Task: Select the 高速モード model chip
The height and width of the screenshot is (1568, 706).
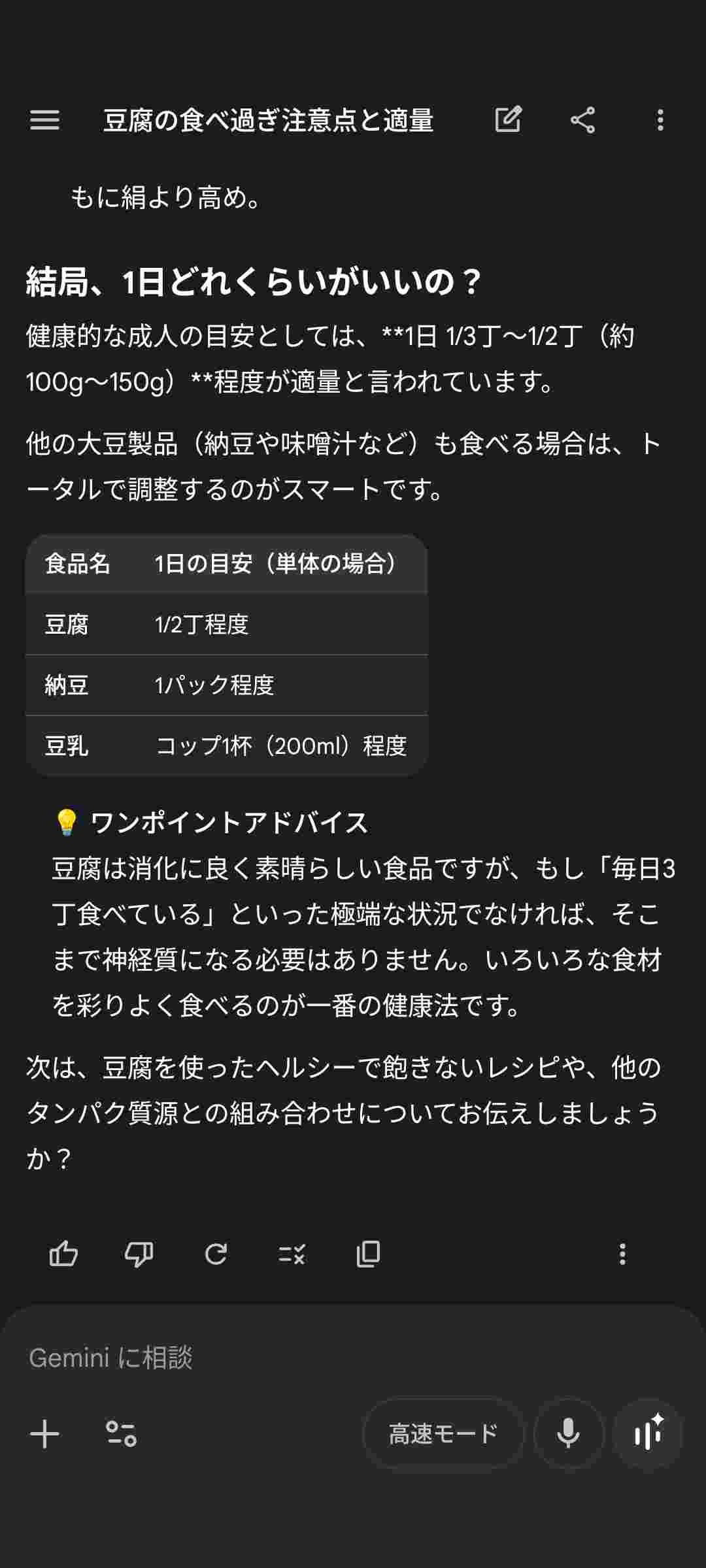Action: point(443,1434)
